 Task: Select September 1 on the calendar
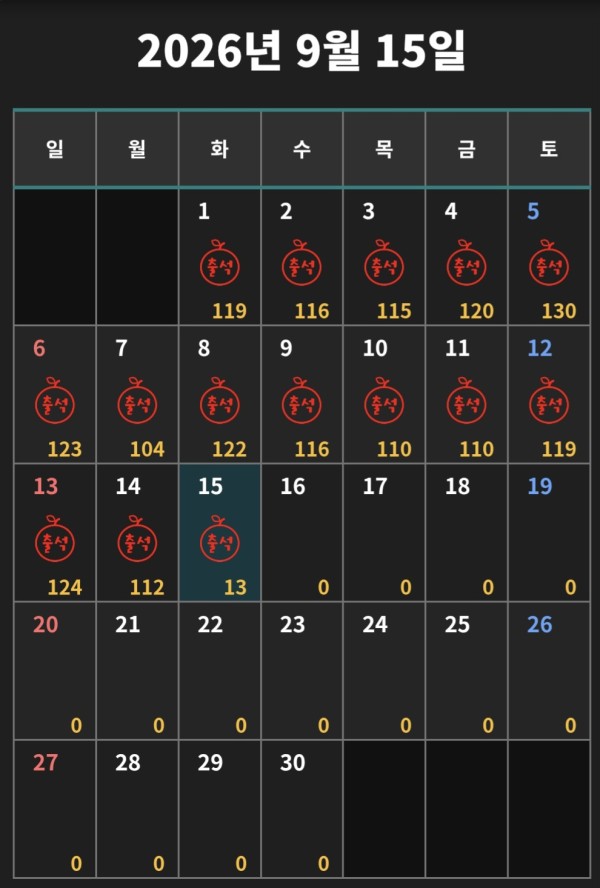pyautogui.click(x=220, y=257)
